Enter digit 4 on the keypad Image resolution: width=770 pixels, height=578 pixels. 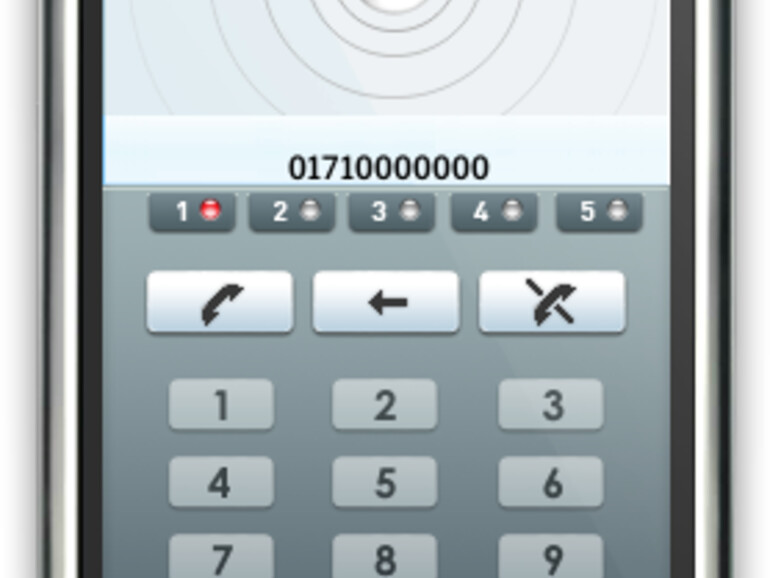[x=221, y=483]
